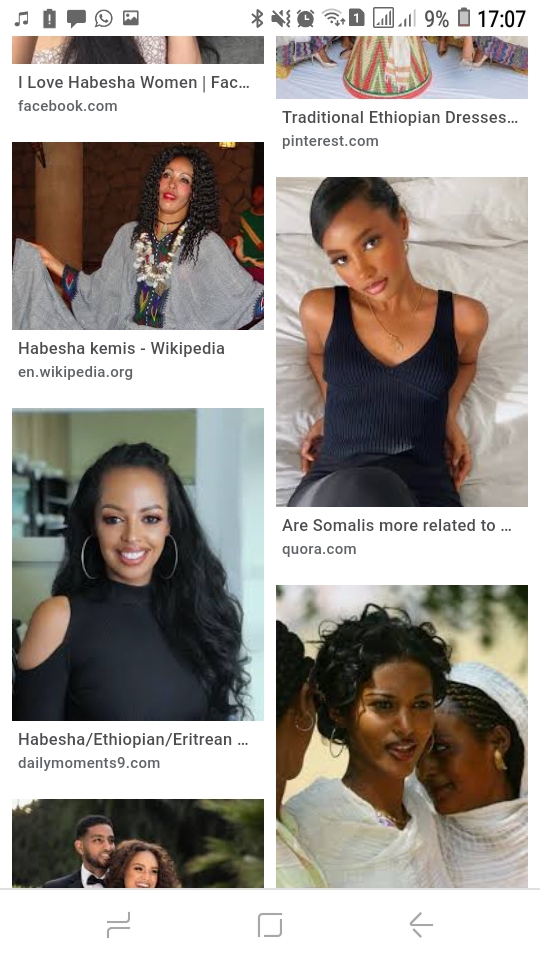Tap the system back button
Image resolution: width=540 pixels, height=960 pixels.
pos(421,924)
